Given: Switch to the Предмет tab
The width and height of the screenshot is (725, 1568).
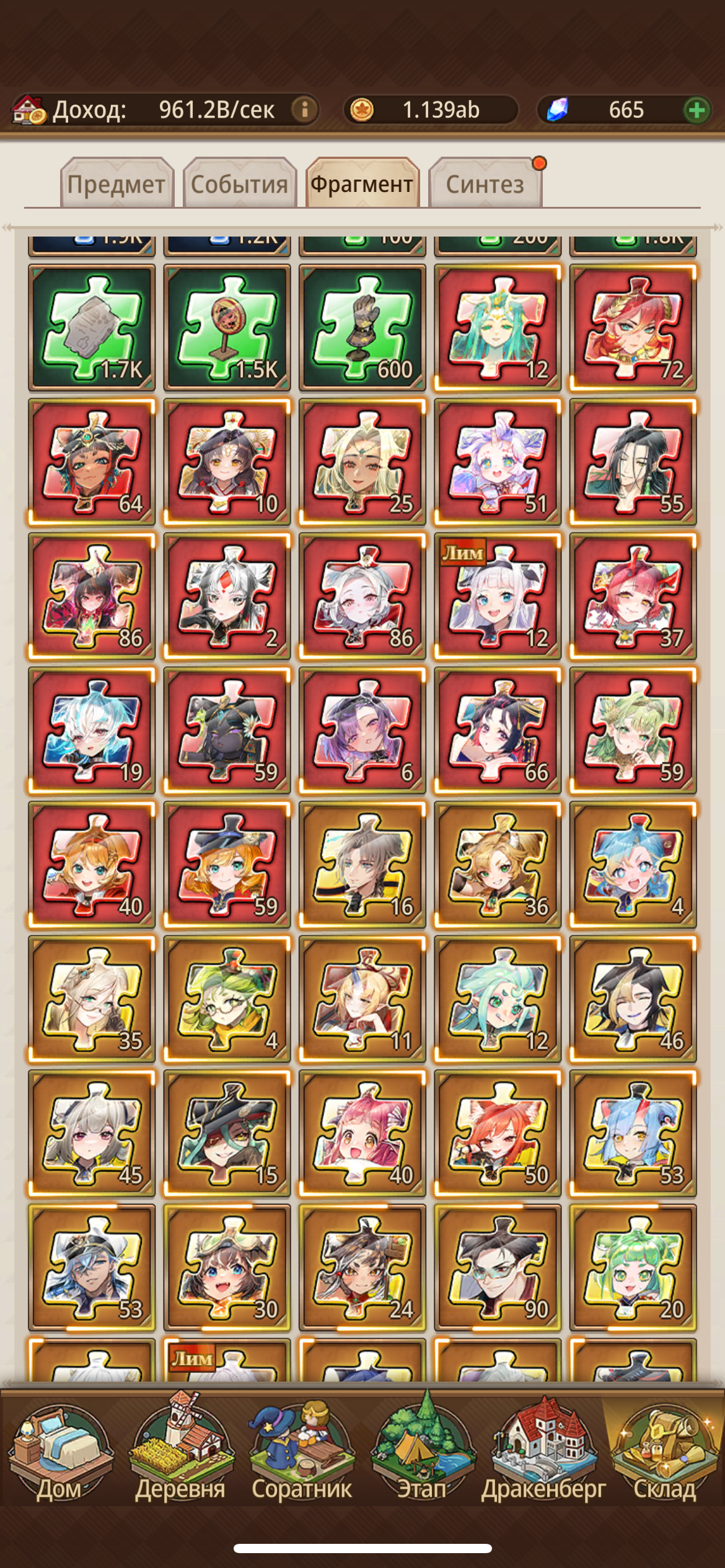Looking at the screenshot, I should [x=116, y=183].
